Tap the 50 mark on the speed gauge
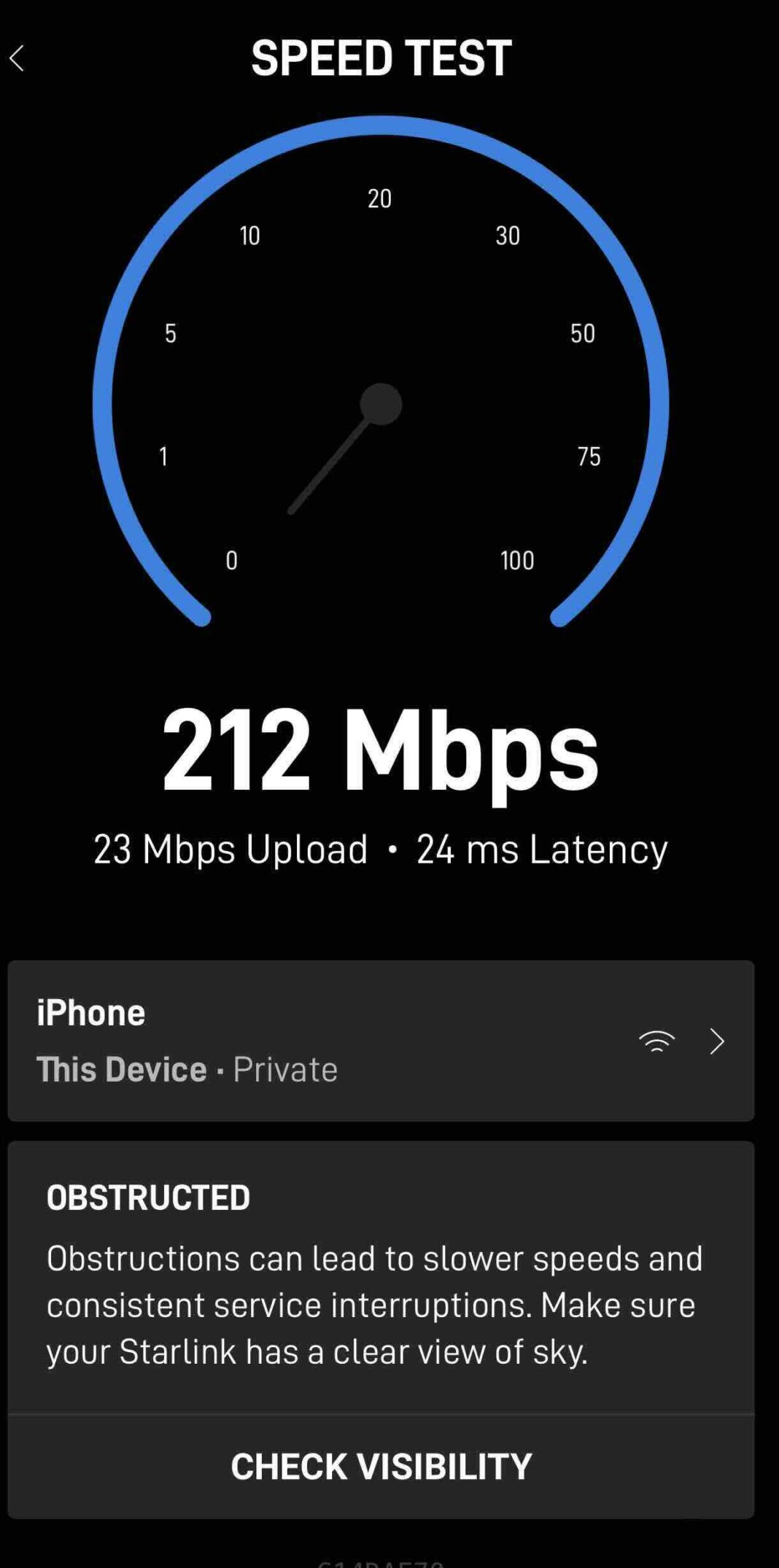 coord(582,333)
